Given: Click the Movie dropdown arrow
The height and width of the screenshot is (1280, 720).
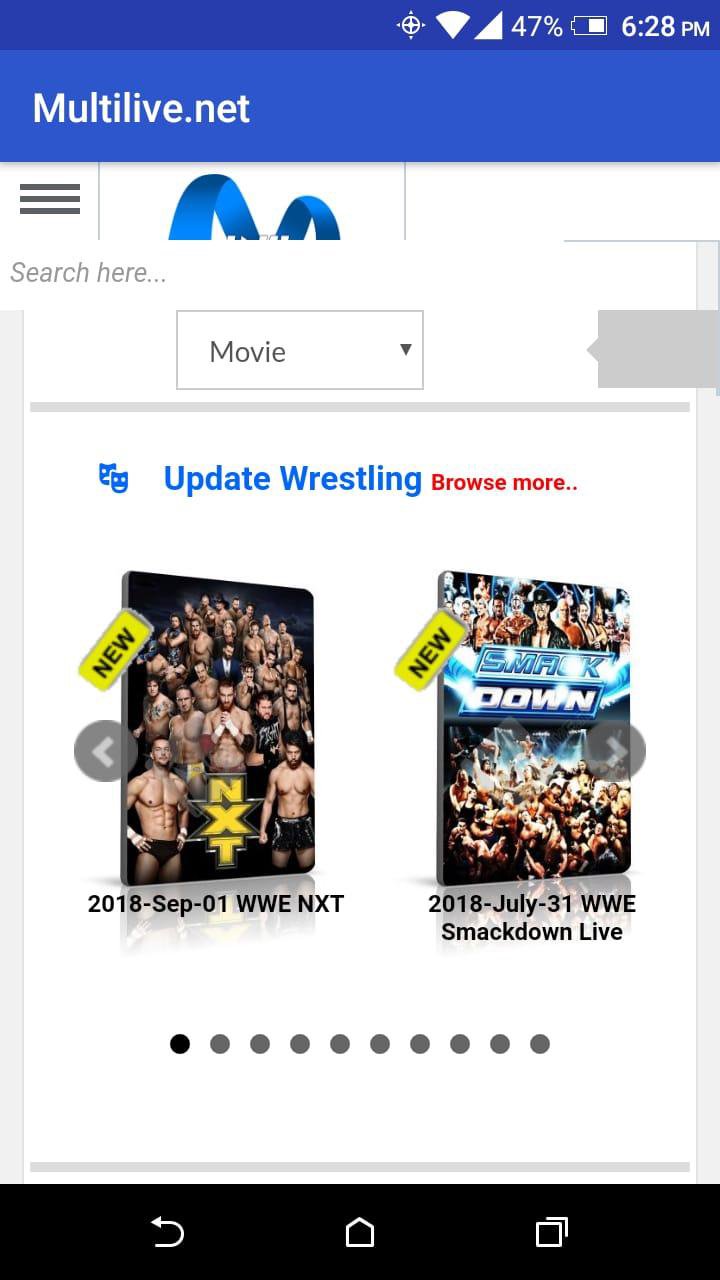Looking at the screenshot, I should click(x=405, y=350).
